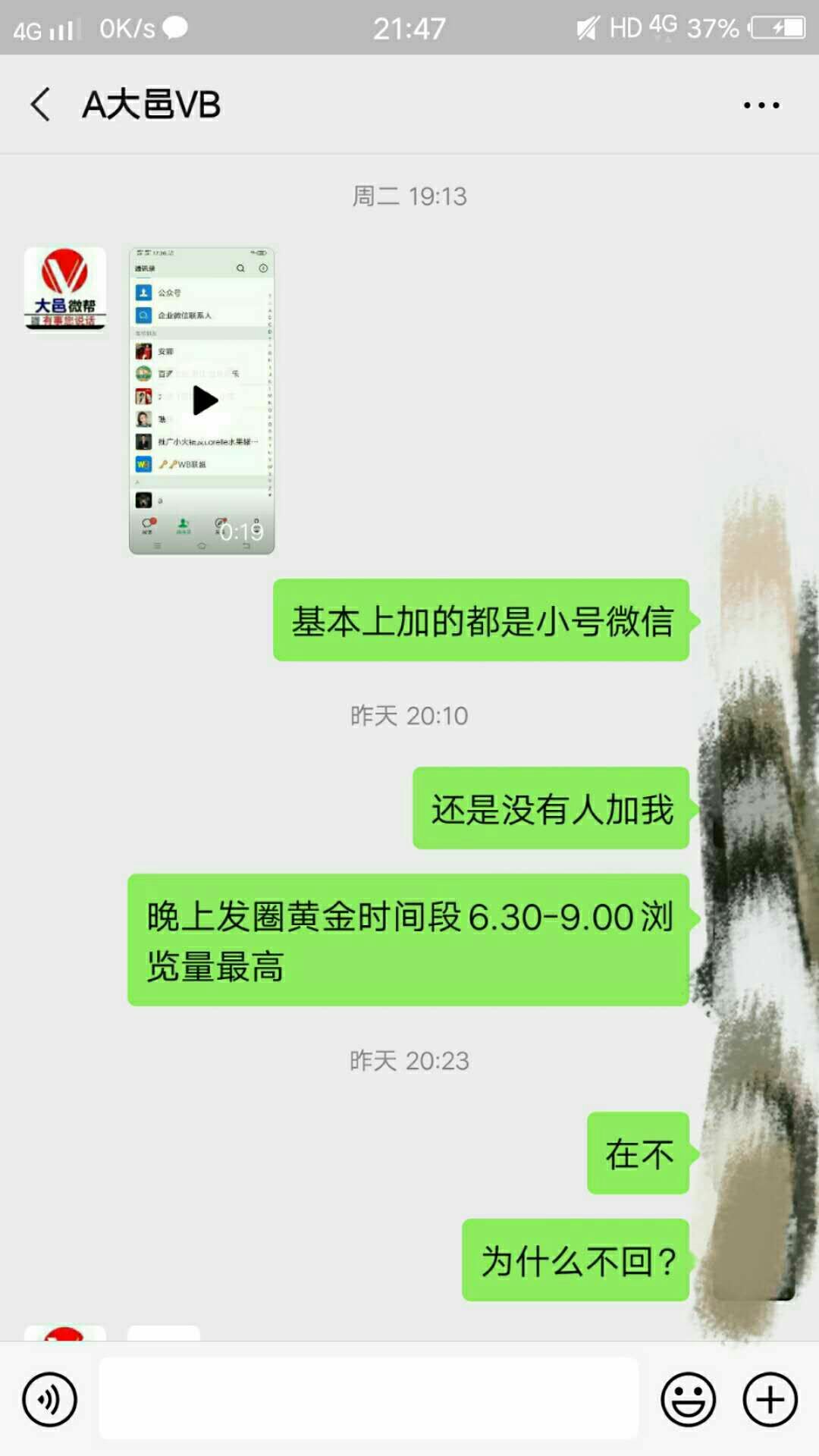
Task: Open the 大邑微帮 avatar profile
Action: coord(65,288)
